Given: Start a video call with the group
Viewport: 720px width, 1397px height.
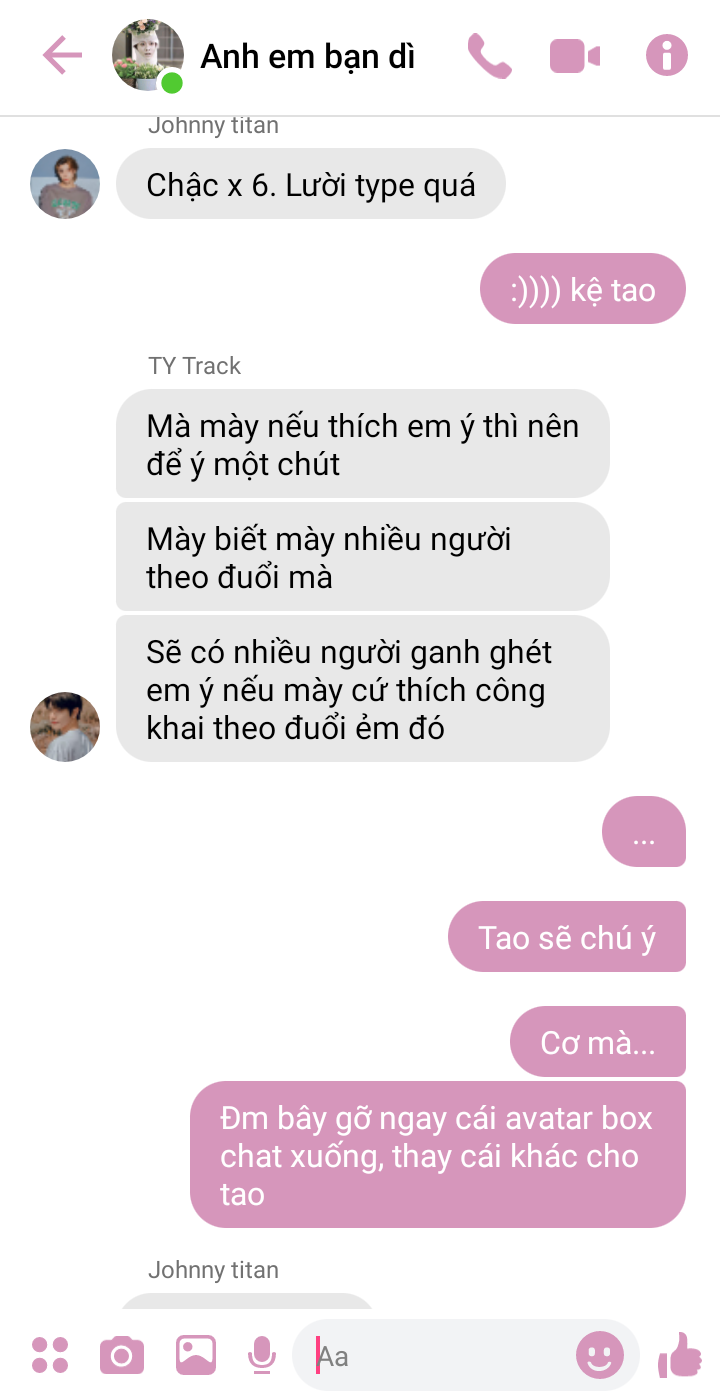Looking at the screenshot, I should tap(575, 56).
